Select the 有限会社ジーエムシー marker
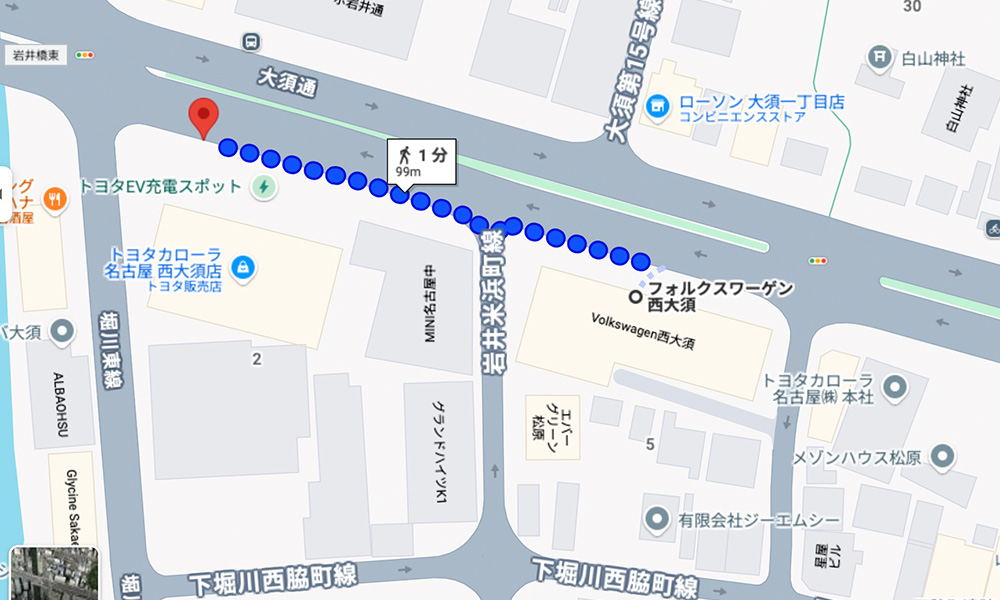Screen dimensions: 1000x600 pyautogui.click(x=656, y=519)
